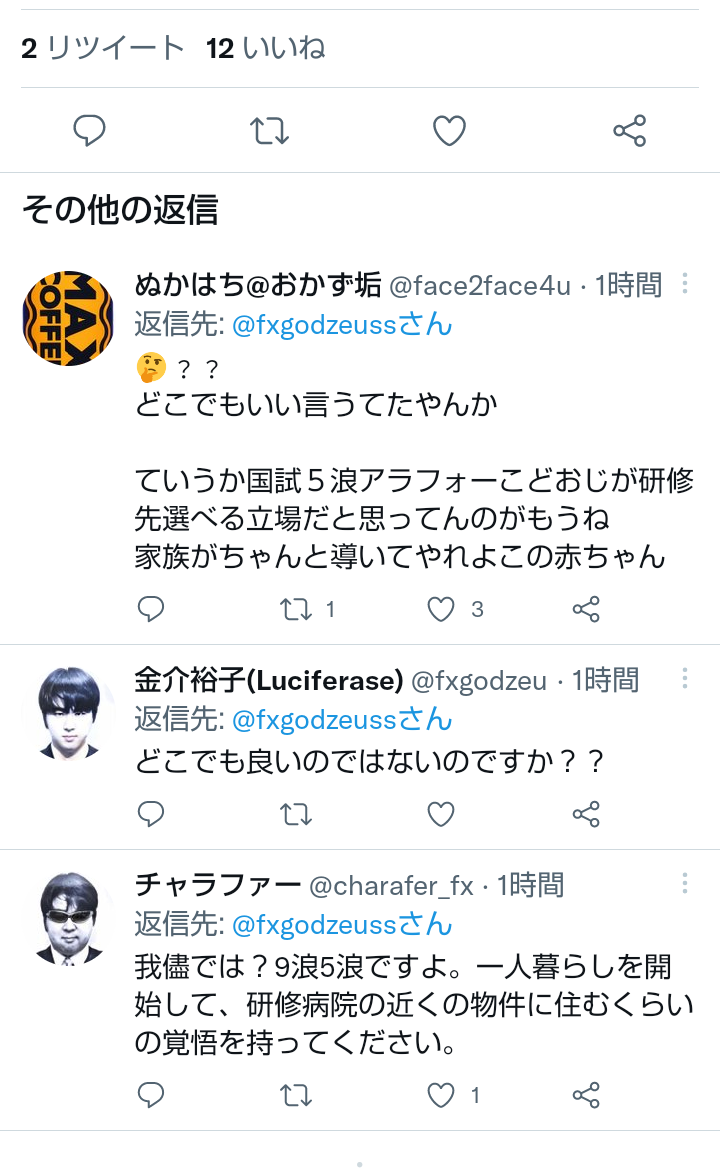Open overflow menu on 金介裕子's reply

(685, 679)
